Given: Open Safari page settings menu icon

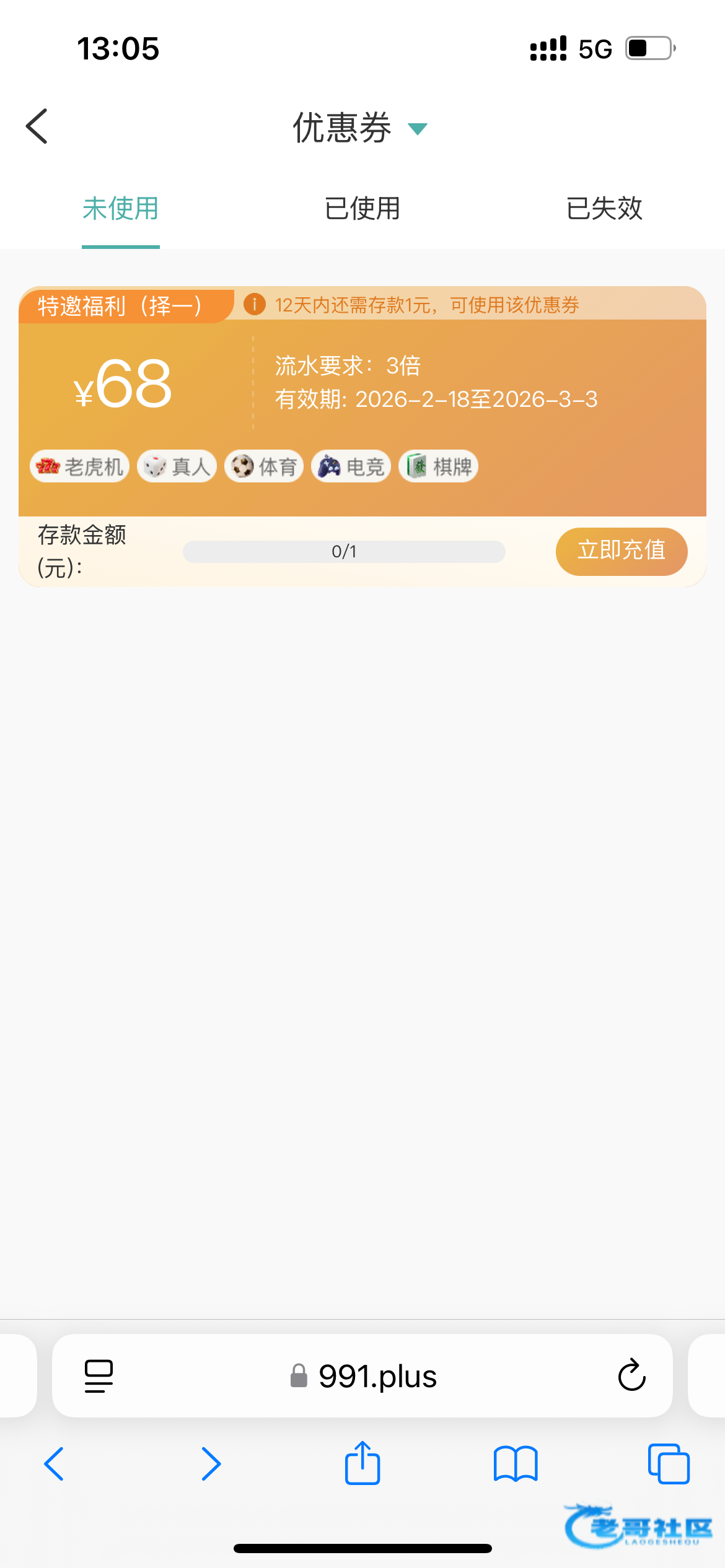Looking at the screenshot, I should point(99,1375).
